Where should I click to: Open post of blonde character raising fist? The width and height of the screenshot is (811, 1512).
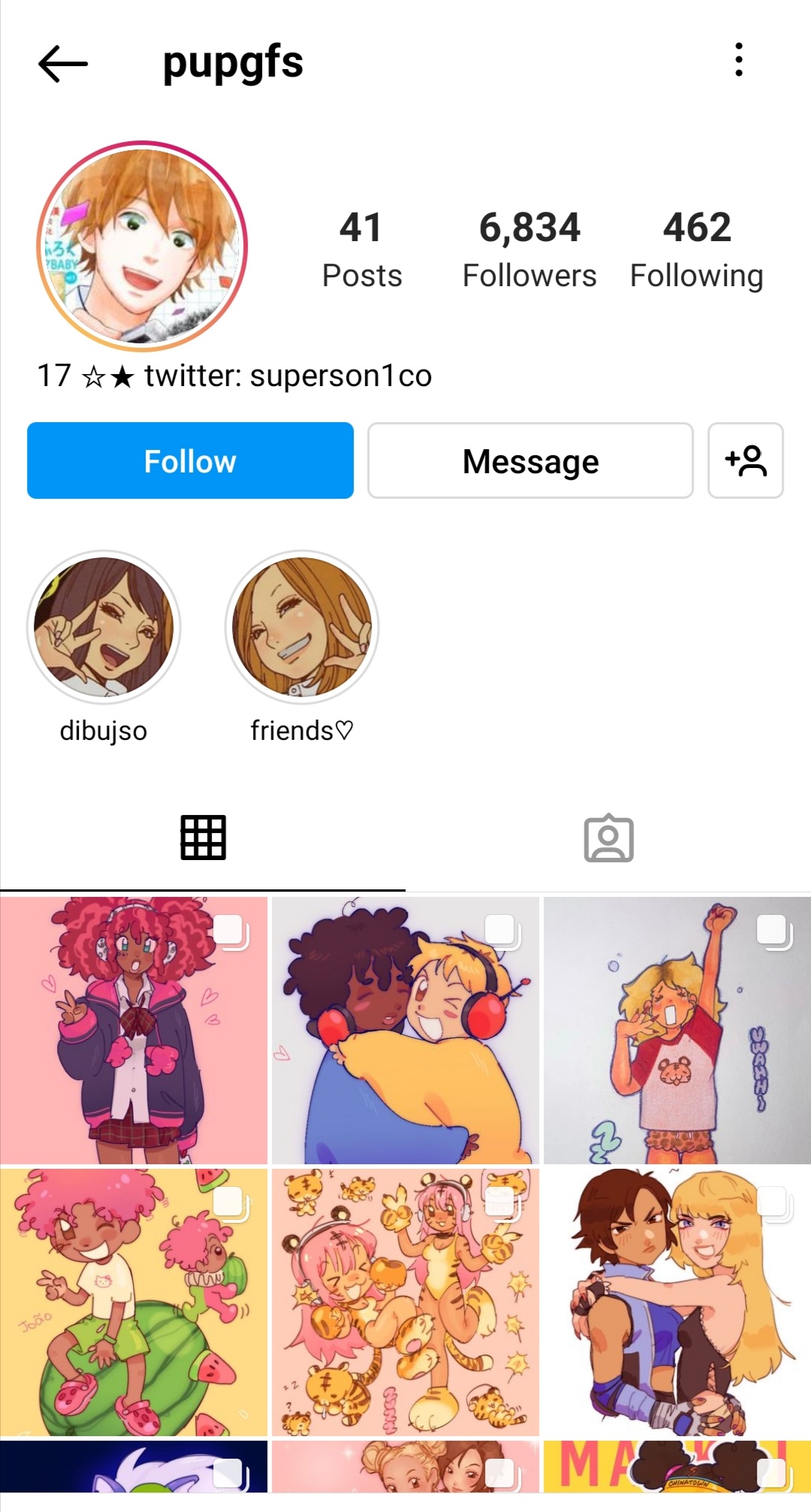pyautogui.click(x=677, y=1030)
